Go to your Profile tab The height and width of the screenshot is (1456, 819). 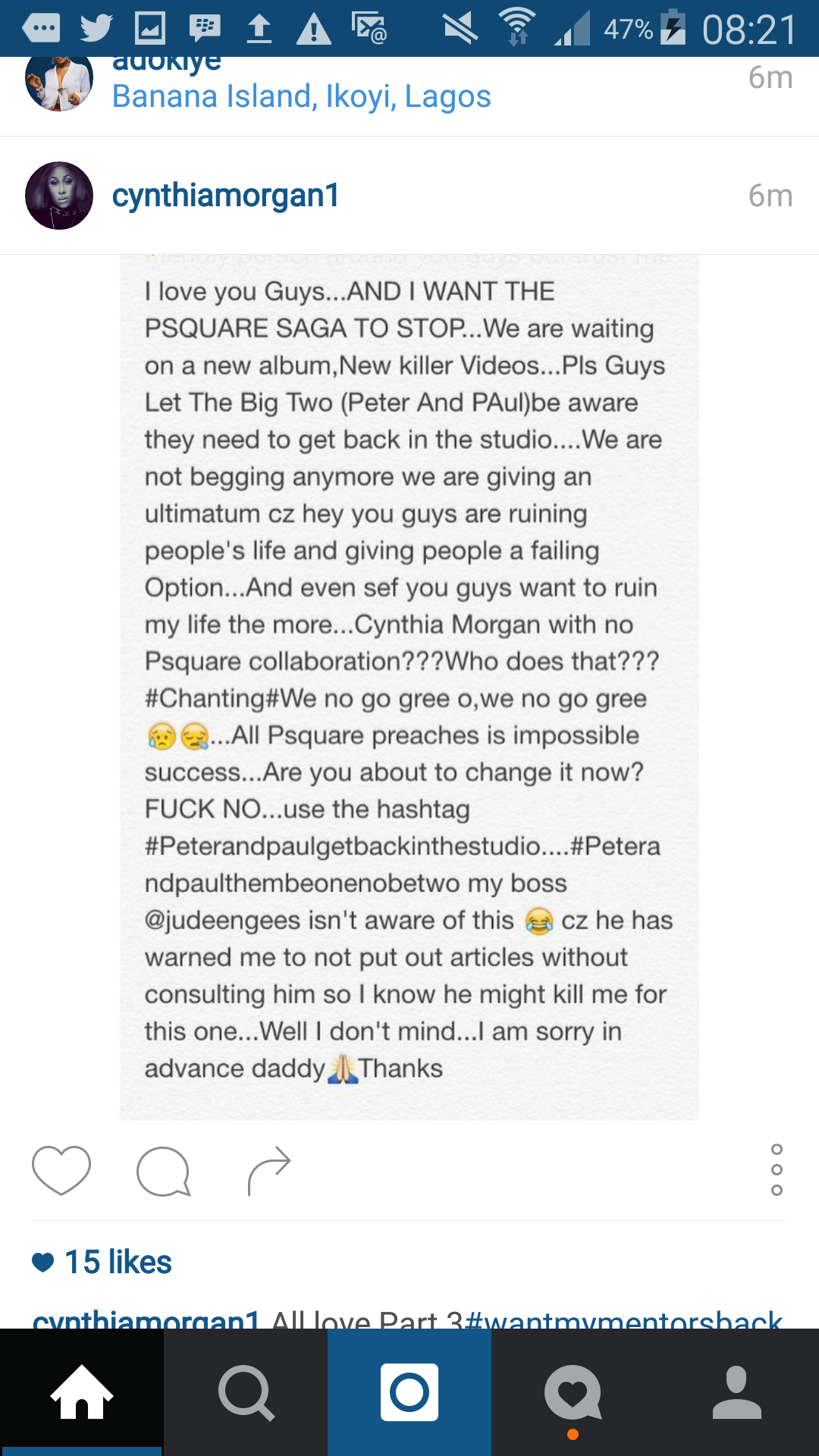(737, 1392)
